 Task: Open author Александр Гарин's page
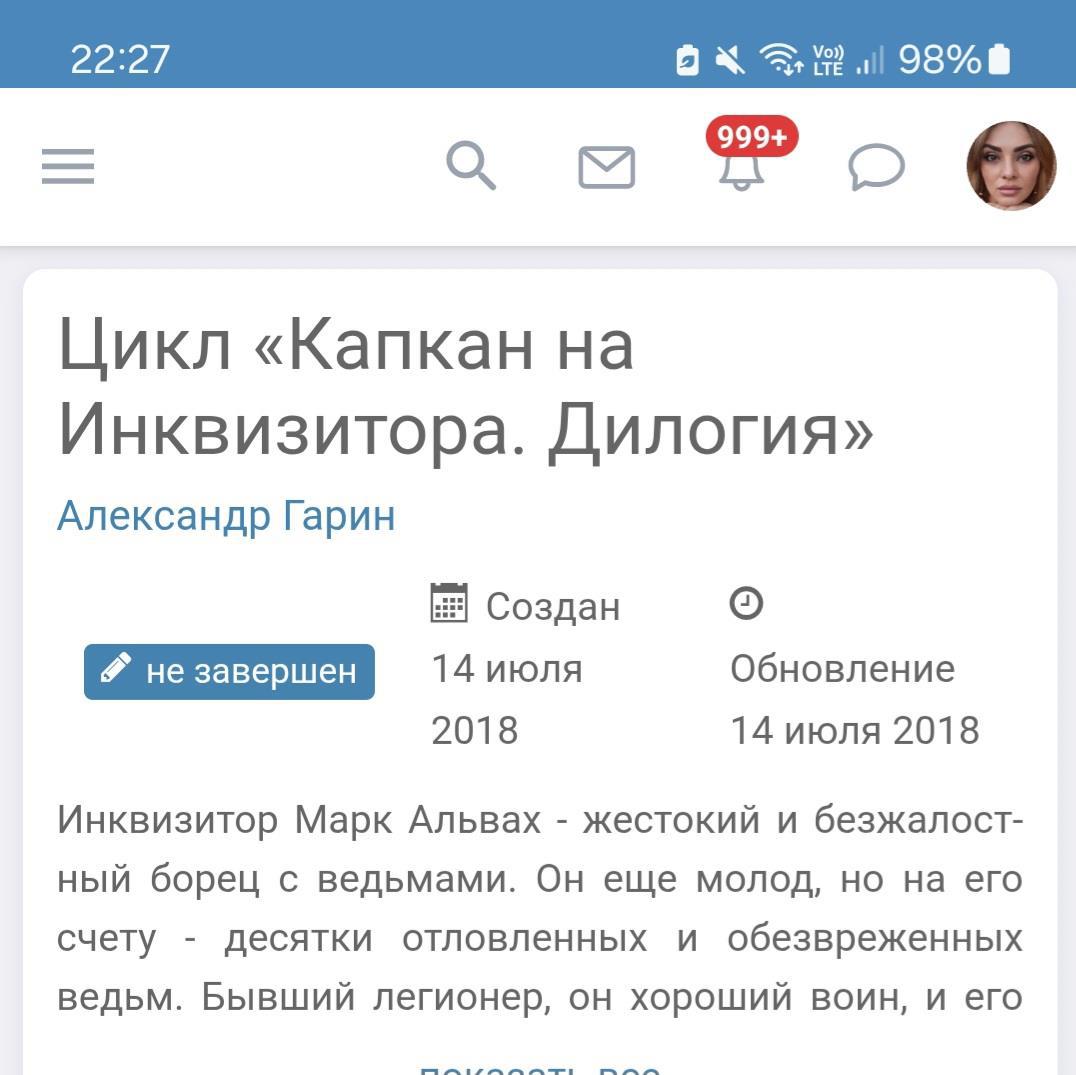point(226,516)
